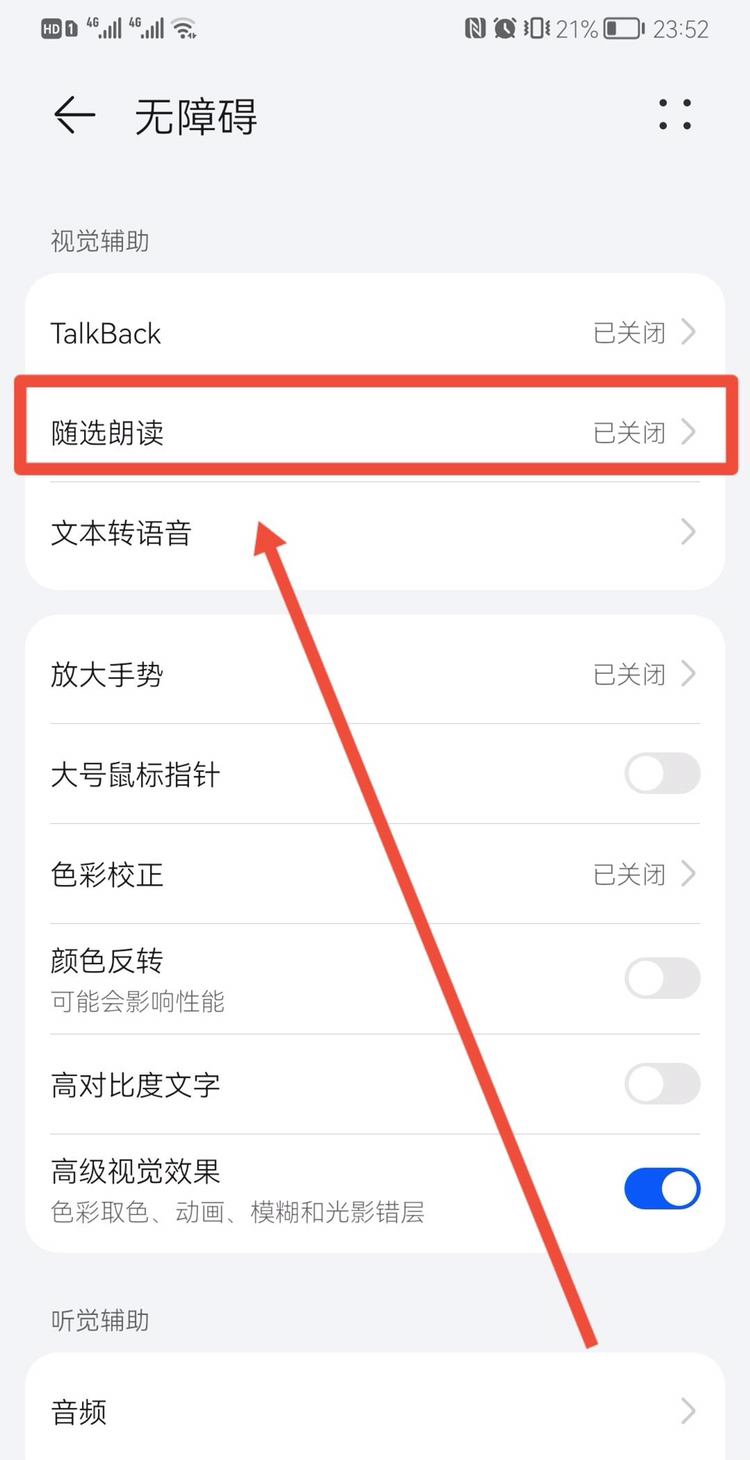The width and height of the screenshot is (750, 1460).
Task: Open the 放大手势 setting
Action: (374, 675)
